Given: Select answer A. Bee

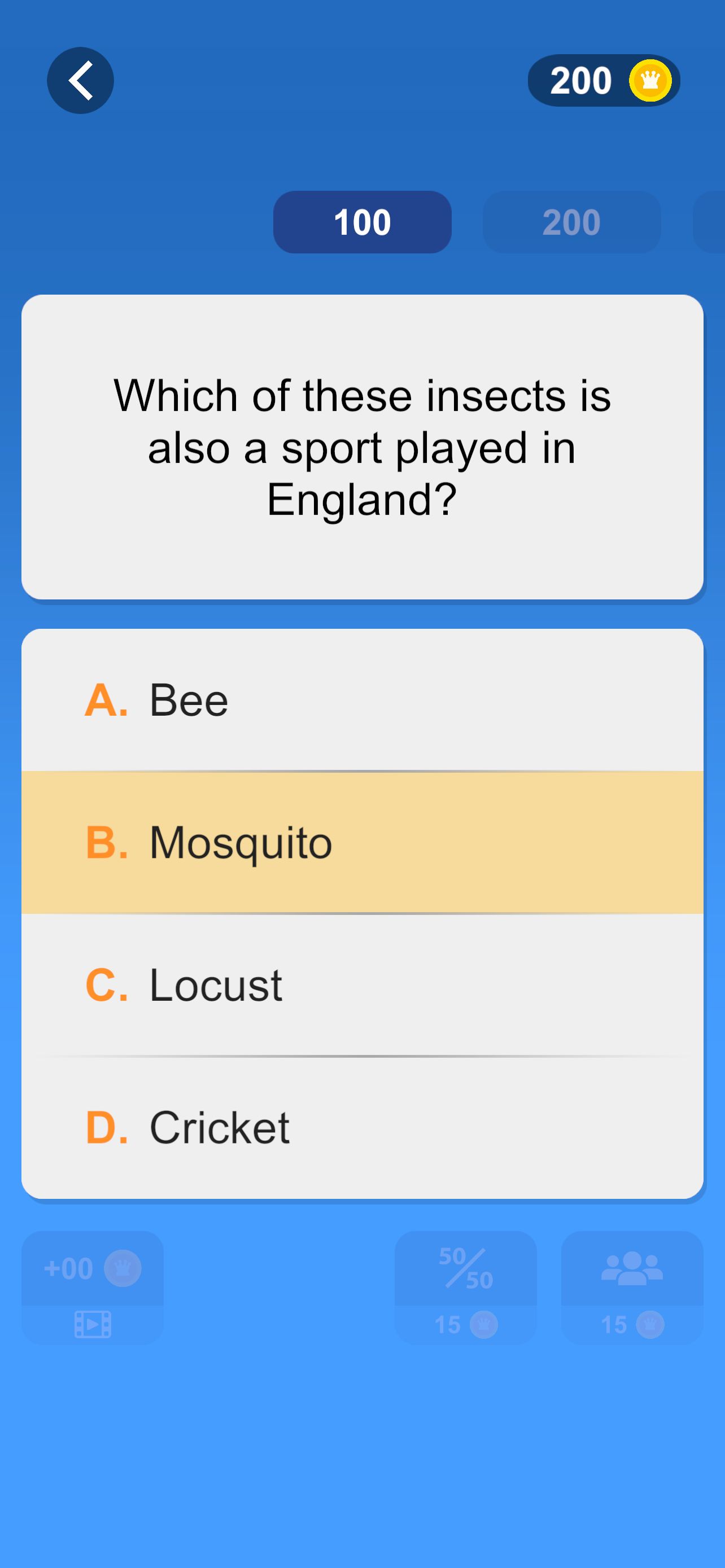Looking at the screenshot, I should pyautogui.click(x=362, y=700).
